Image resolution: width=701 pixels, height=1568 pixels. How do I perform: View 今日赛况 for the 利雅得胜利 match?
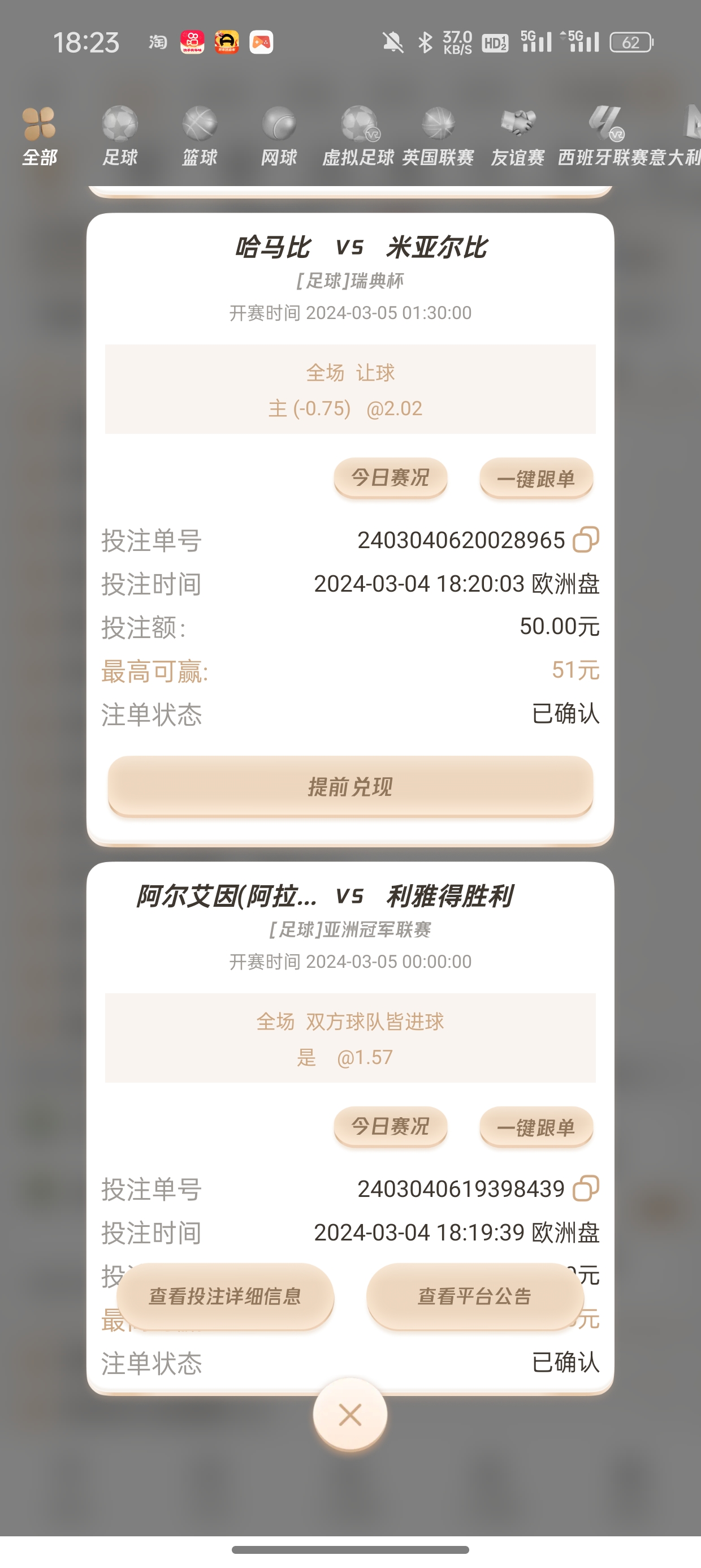pos(391,1127)
